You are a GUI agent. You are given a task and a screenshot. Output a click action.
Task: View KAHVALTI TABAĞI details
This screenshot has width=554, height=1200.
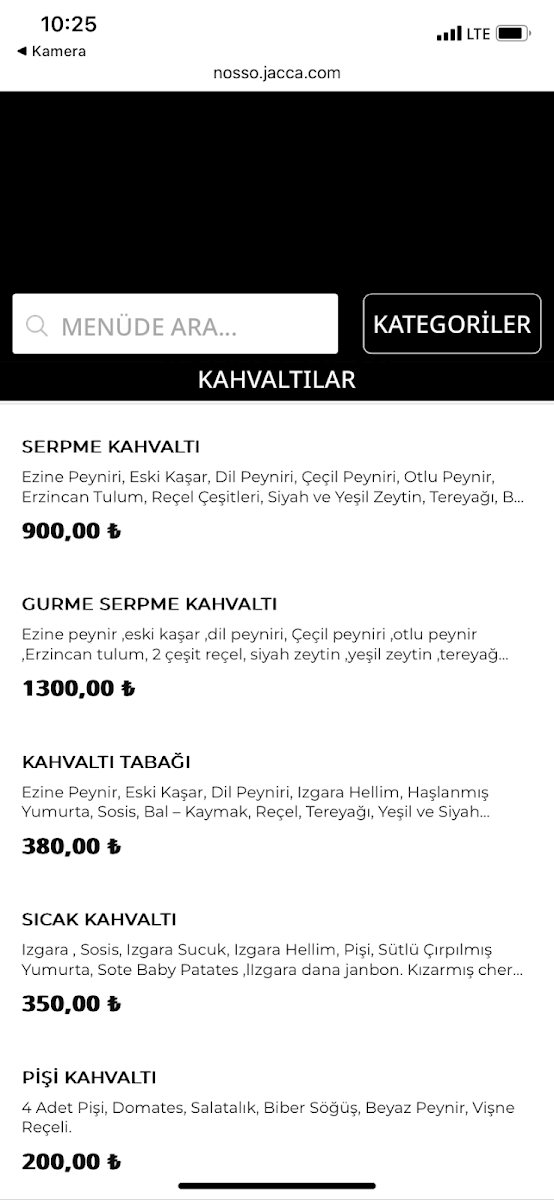(277, 805)
